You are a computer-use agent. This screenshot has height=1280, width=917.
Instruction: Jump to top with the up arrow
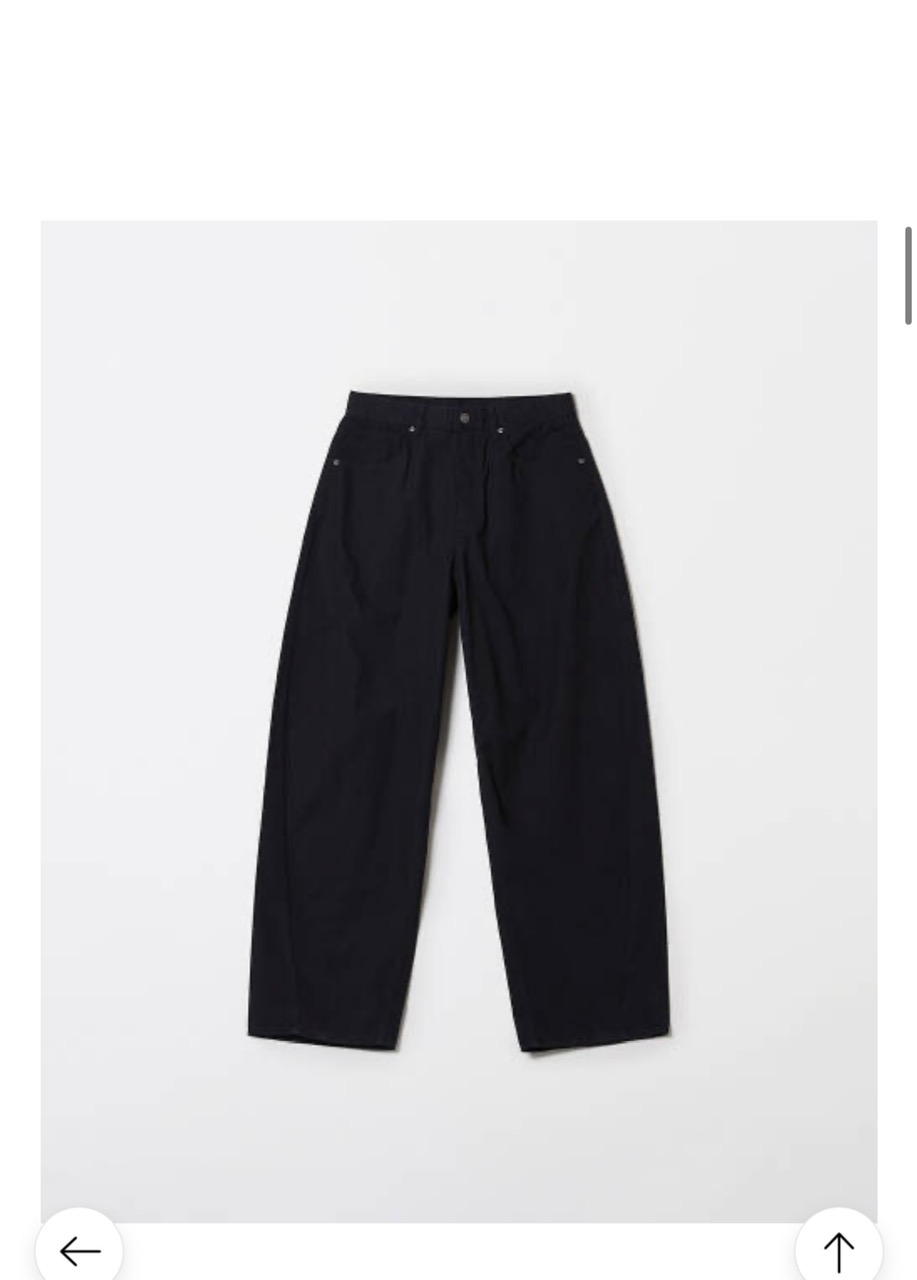tap(838, 1249)
